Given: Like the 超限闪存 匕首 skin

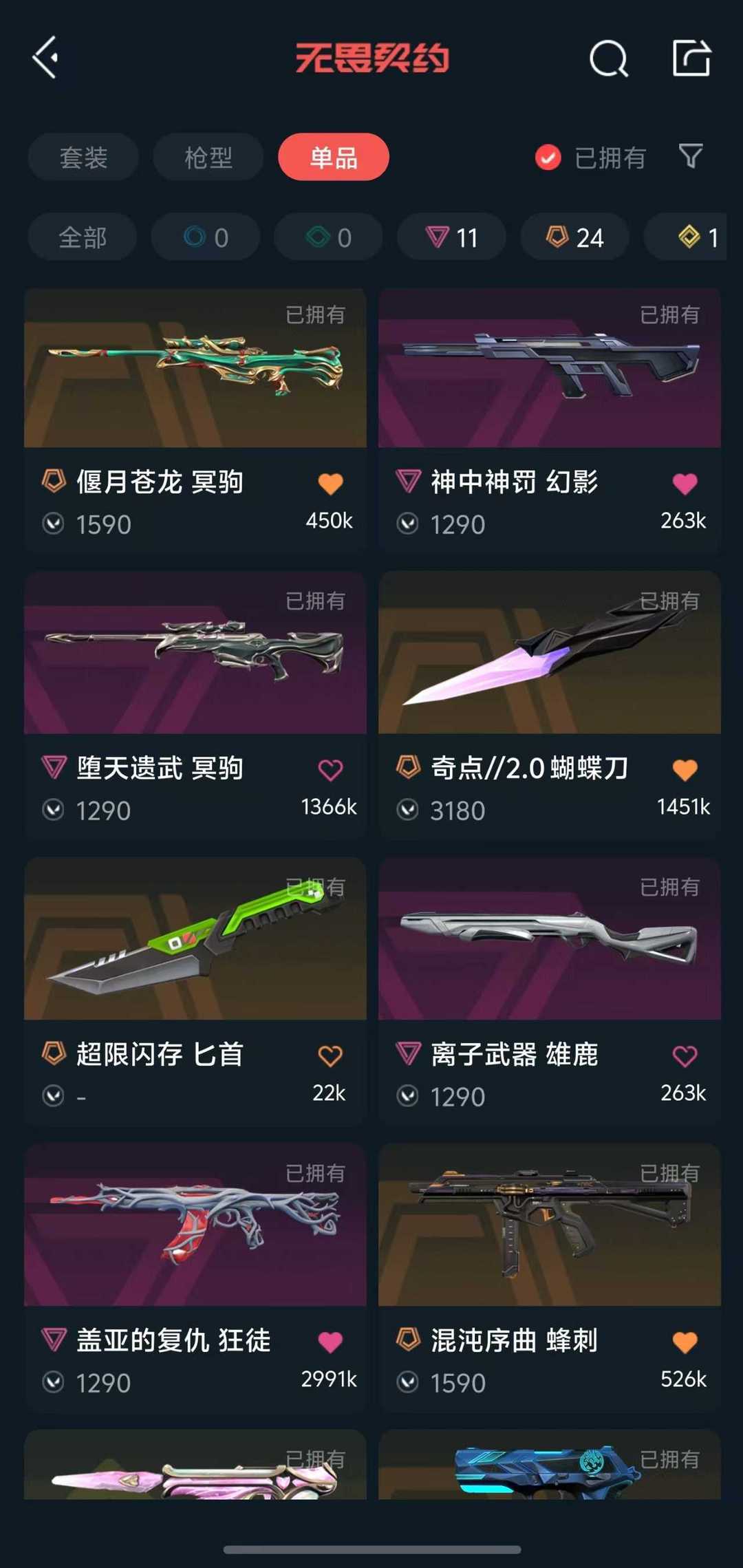Looking at the screenshot, I should click(330, 1056).
